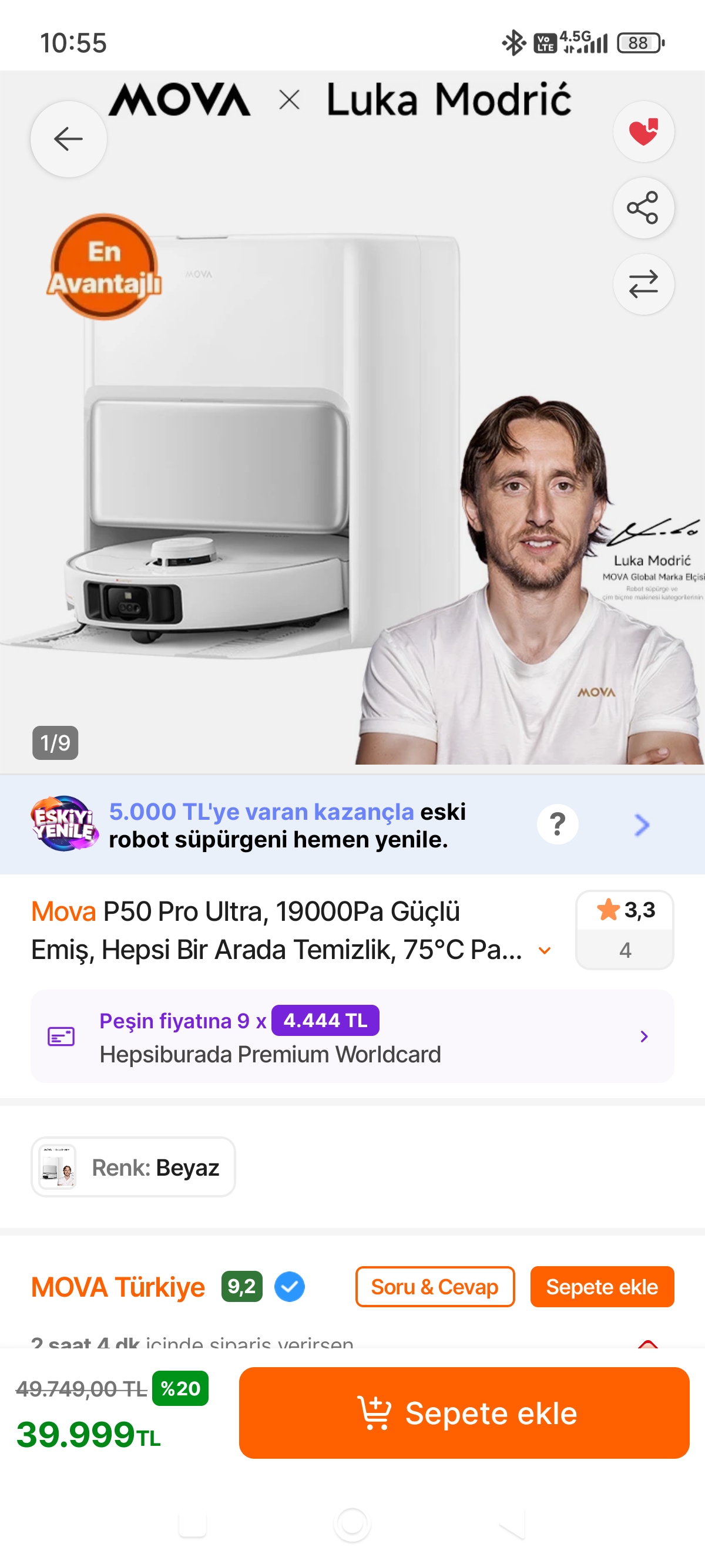This screenshot has width=705, height=1568.
Task: Open the product compare arrows icon
Action: click(643, 284)
